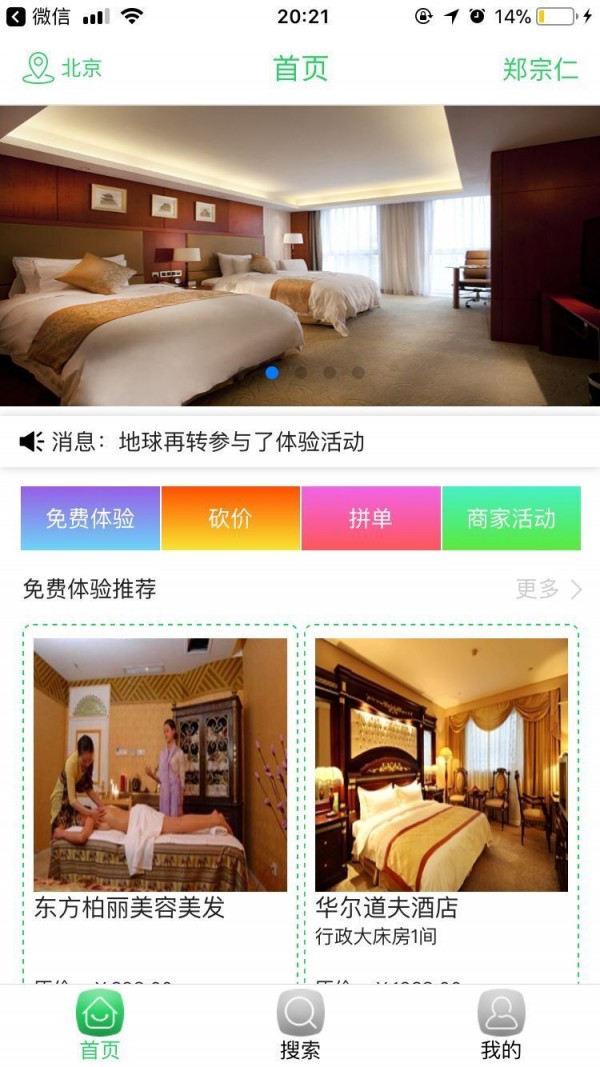600x1067 pixels.
Task: Open the 消息 announcement about 地球再转
Action: (240, 441)
